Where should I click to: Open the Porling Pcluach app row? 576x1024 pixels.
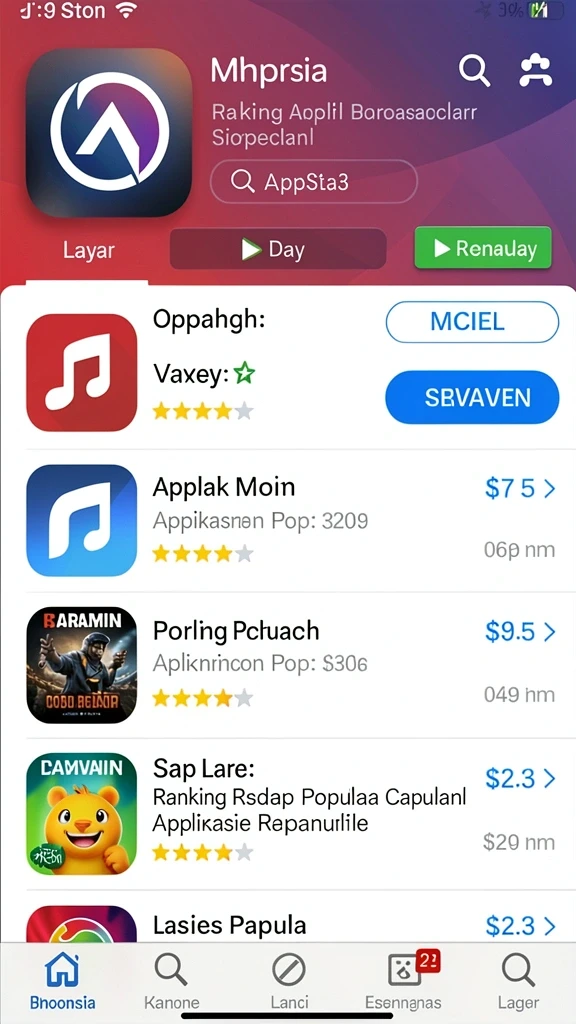288,665
